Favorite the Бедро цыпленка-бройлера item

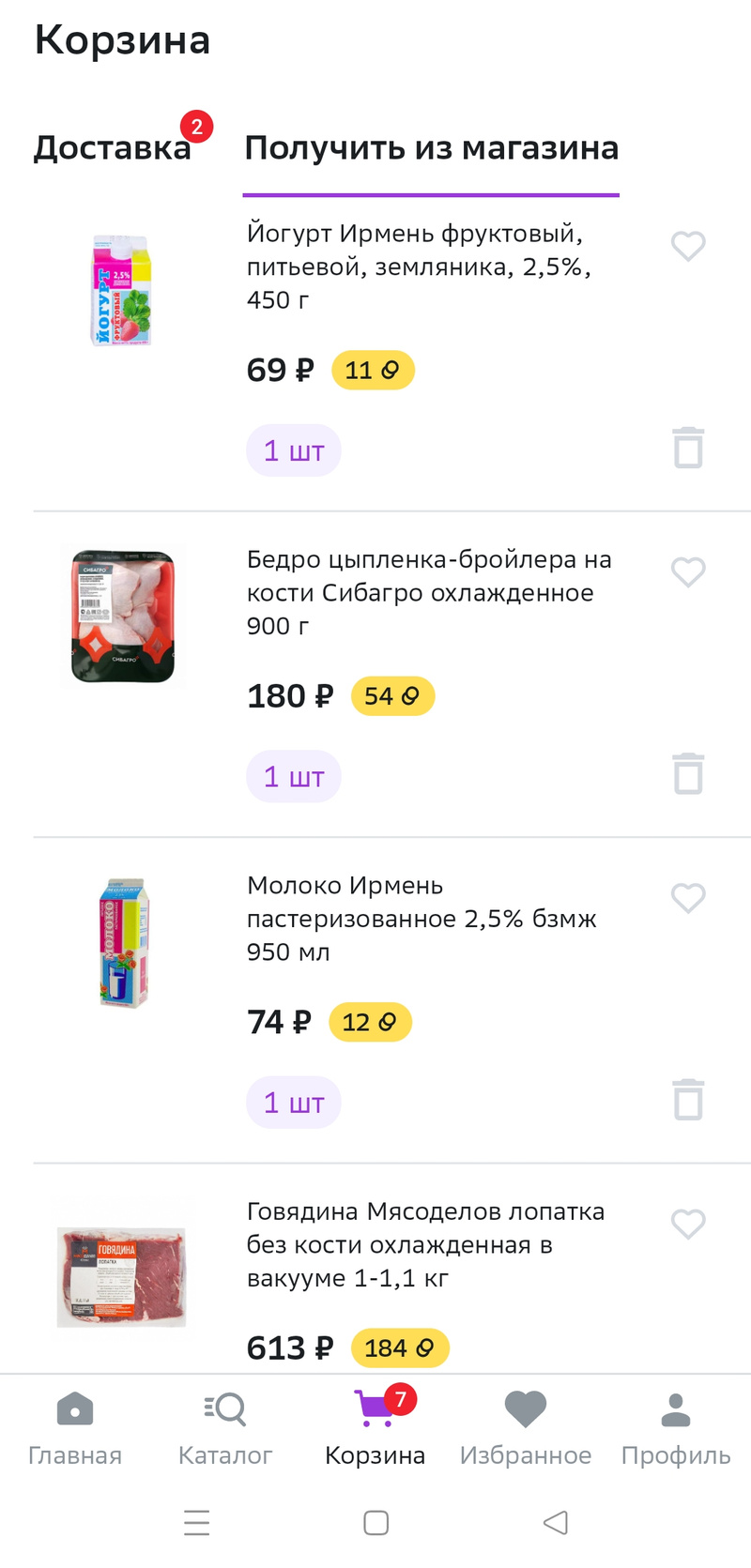688,571
